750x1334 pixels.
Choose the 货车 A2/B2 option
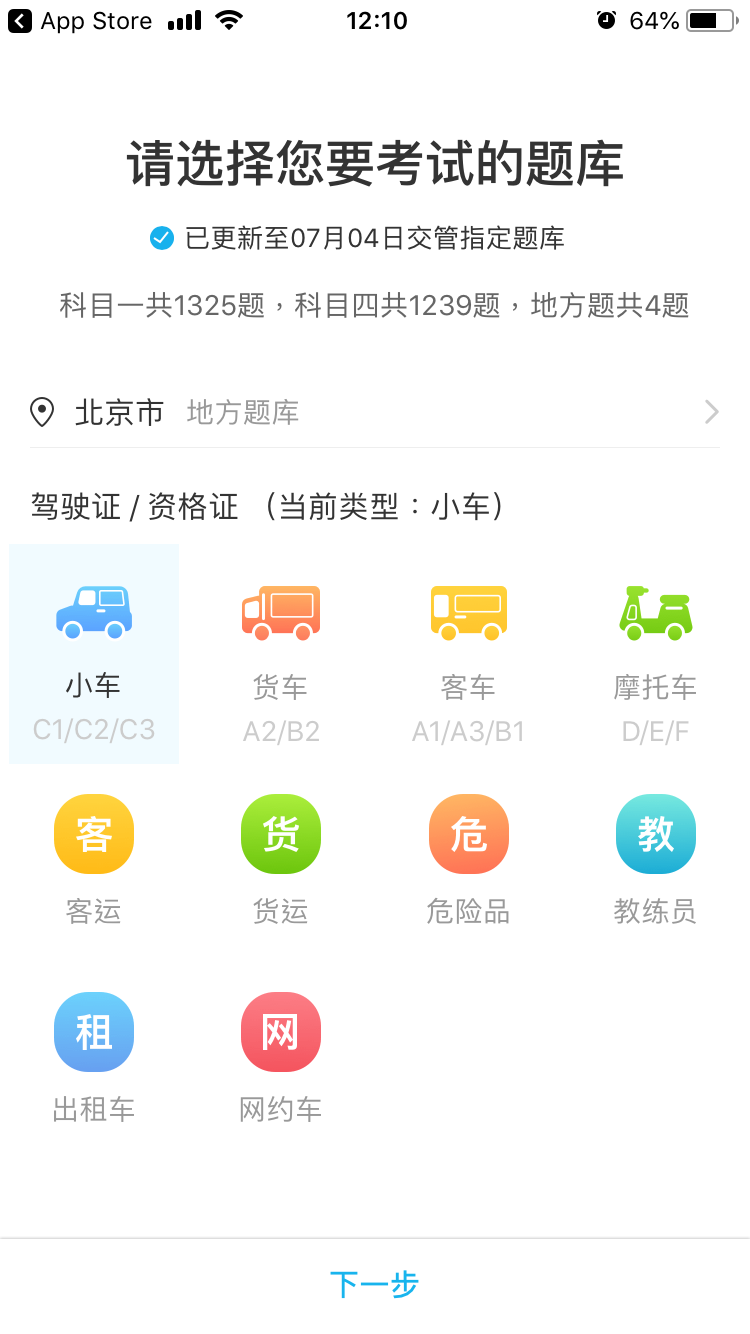pos(281,654)
